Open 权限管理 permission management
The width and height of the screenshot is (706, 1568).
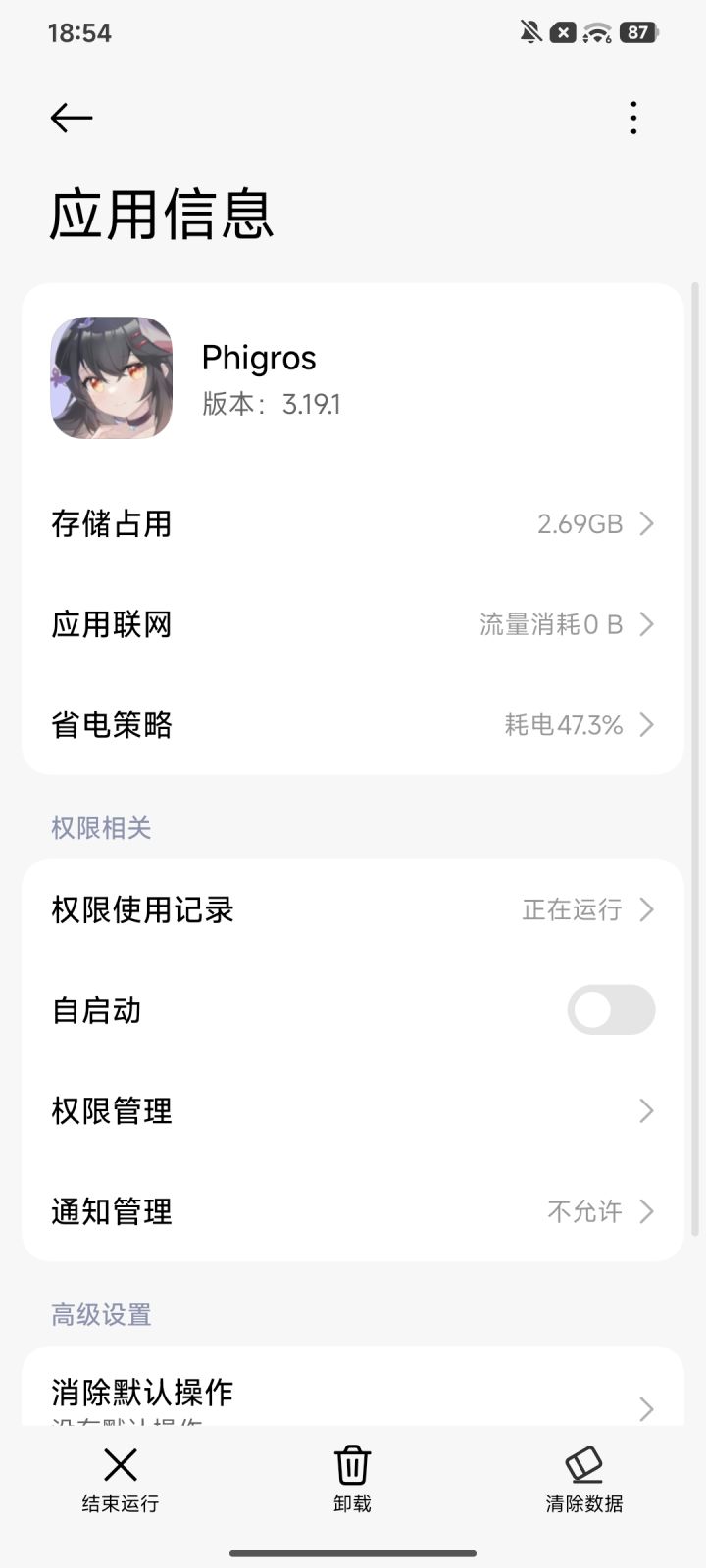point(353,1111)
